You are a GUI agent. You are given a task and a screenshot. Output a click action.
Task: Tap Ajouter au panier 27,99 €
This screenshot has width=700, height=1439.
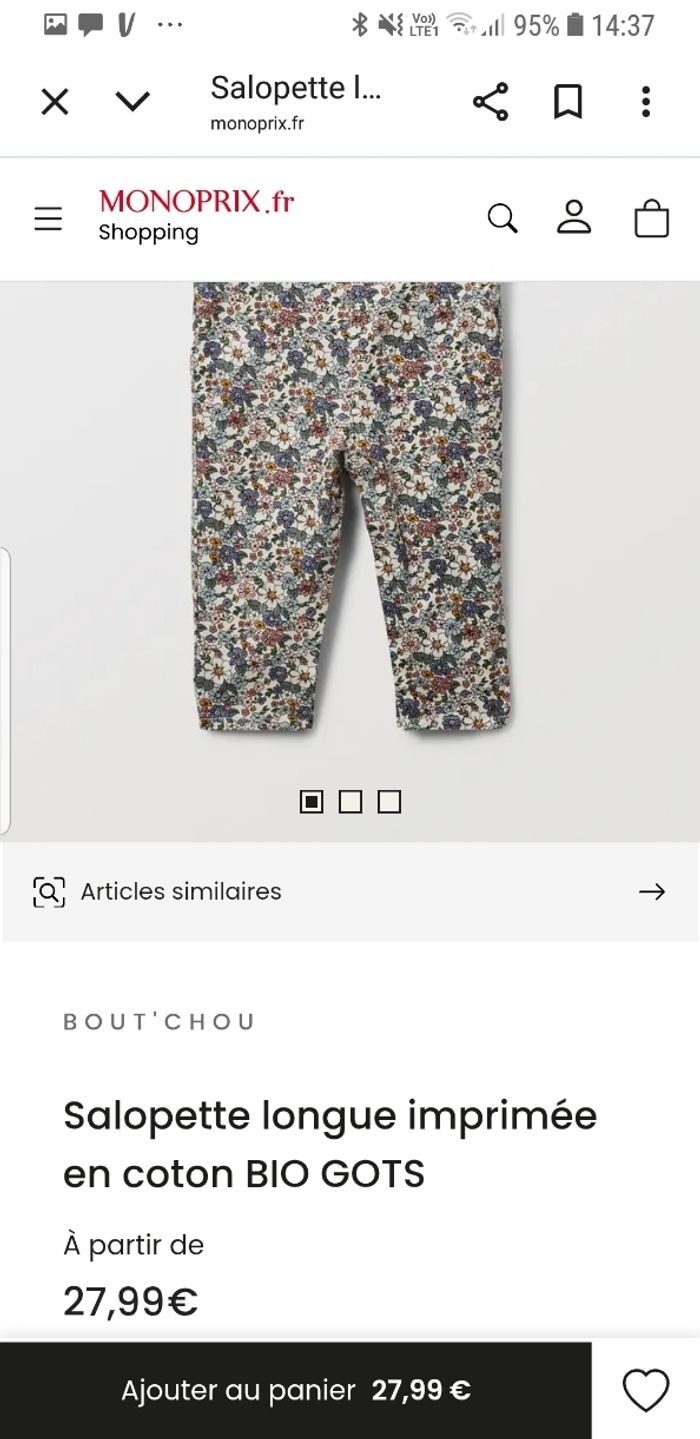click(x=296, y=1390)
